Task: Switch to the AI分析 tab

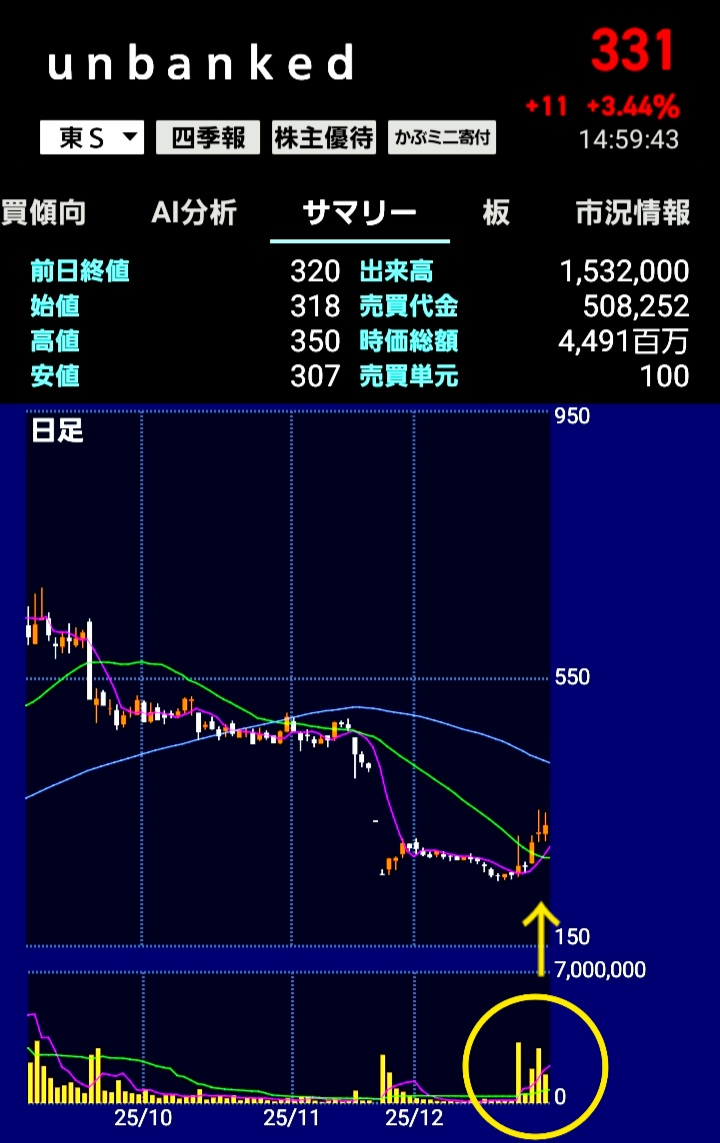Action: tap(194, 213)
